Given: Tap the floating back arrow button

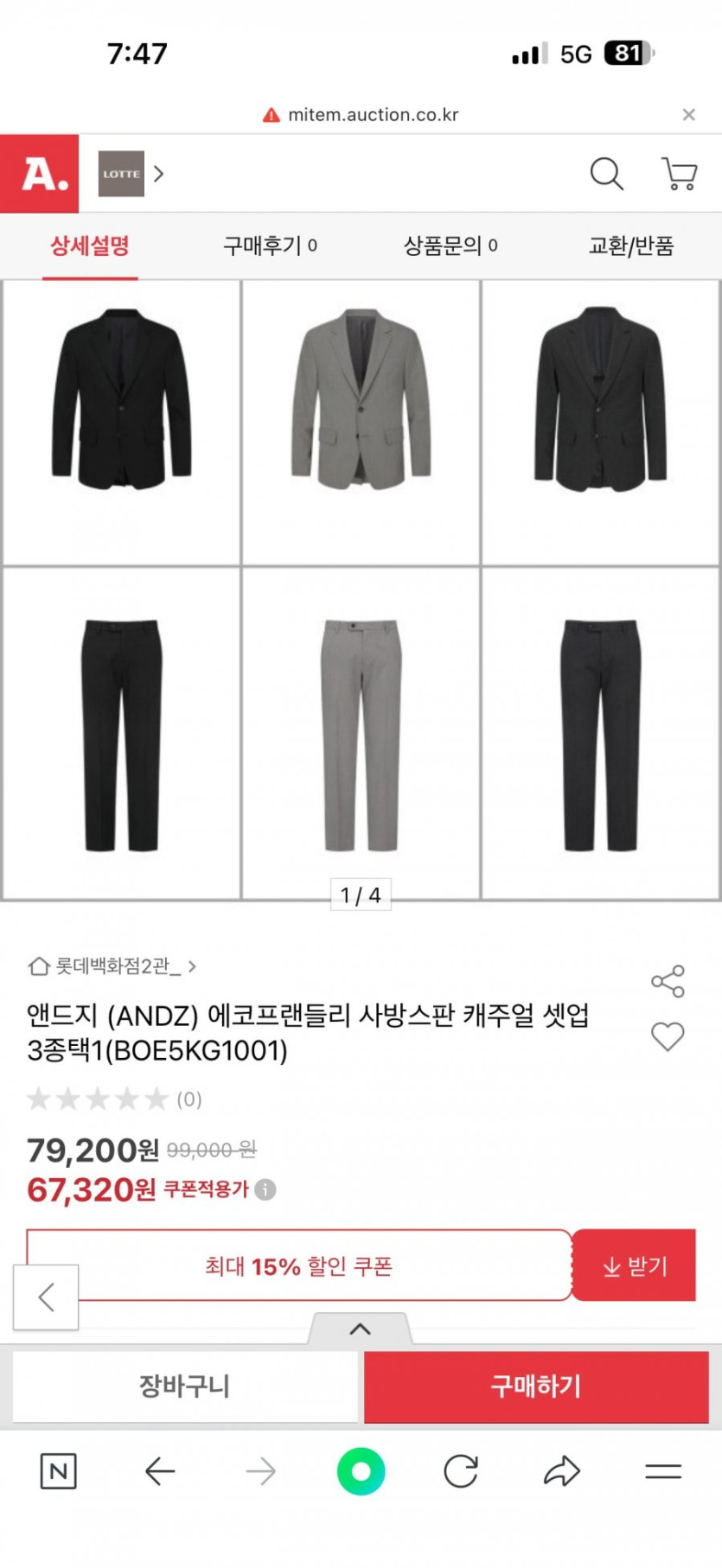Looking at the screenshot, I should (46, 1297).
